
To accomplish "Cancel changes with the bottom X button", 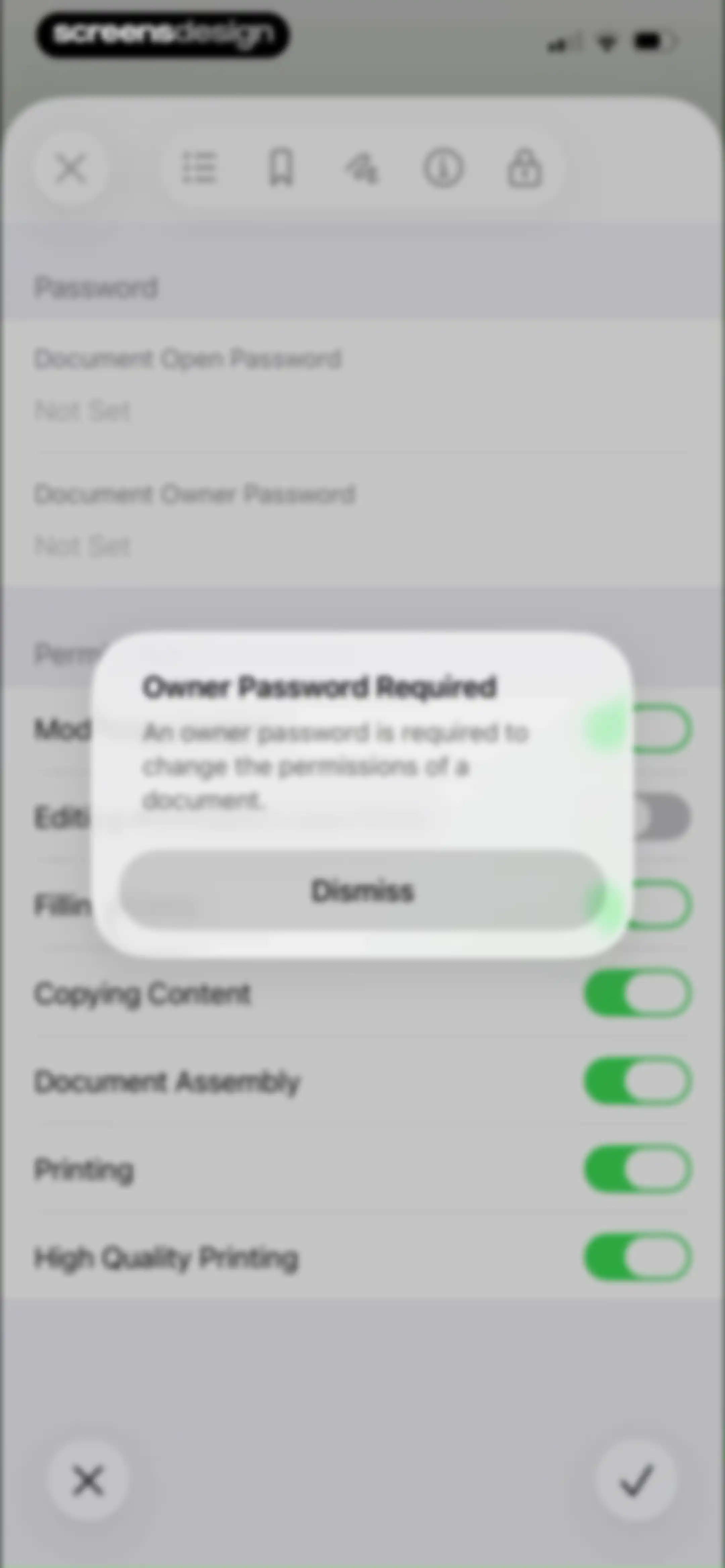I will [88, 1480].
